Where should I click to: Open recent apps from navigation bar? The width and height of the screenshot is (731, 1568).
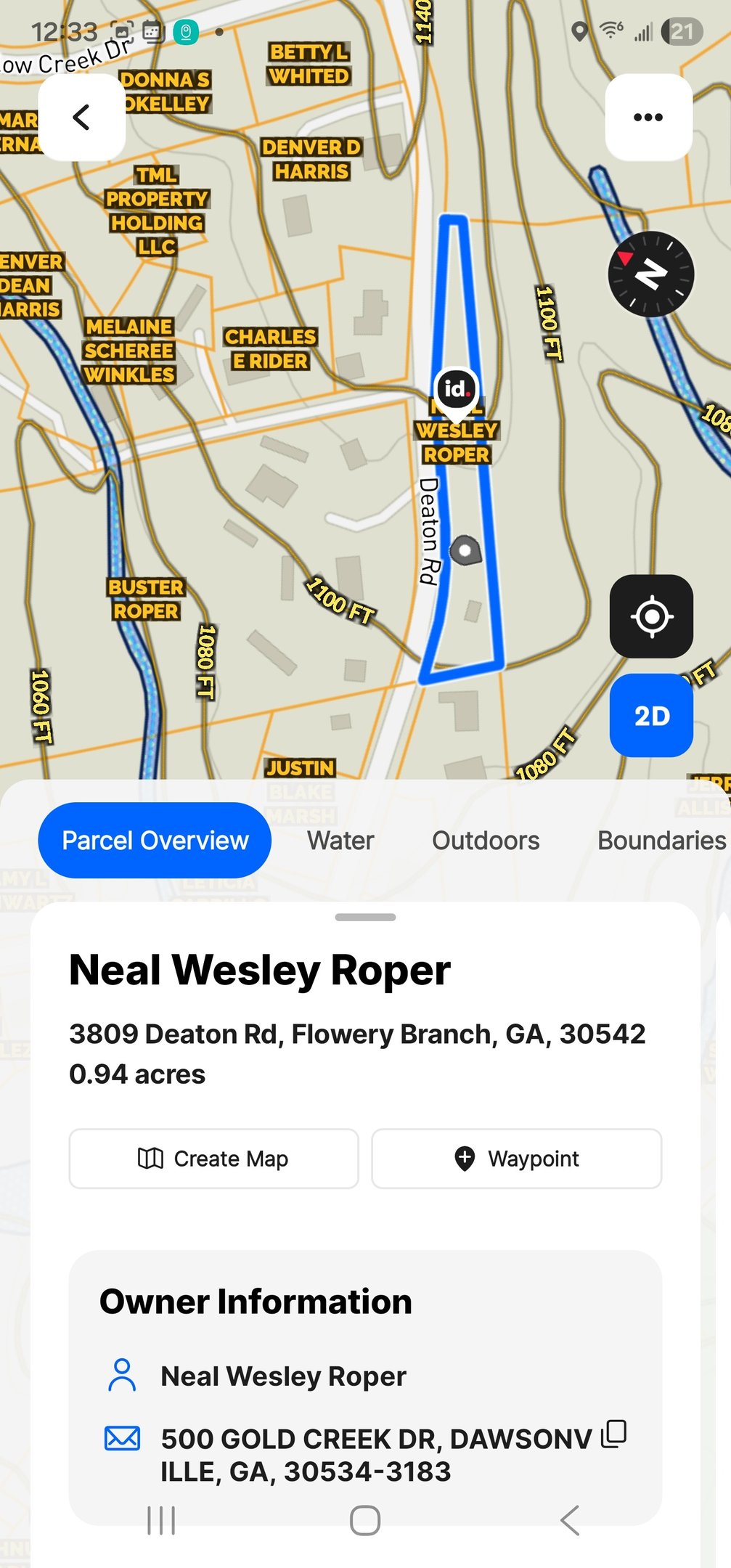(x=161, y=1520)
